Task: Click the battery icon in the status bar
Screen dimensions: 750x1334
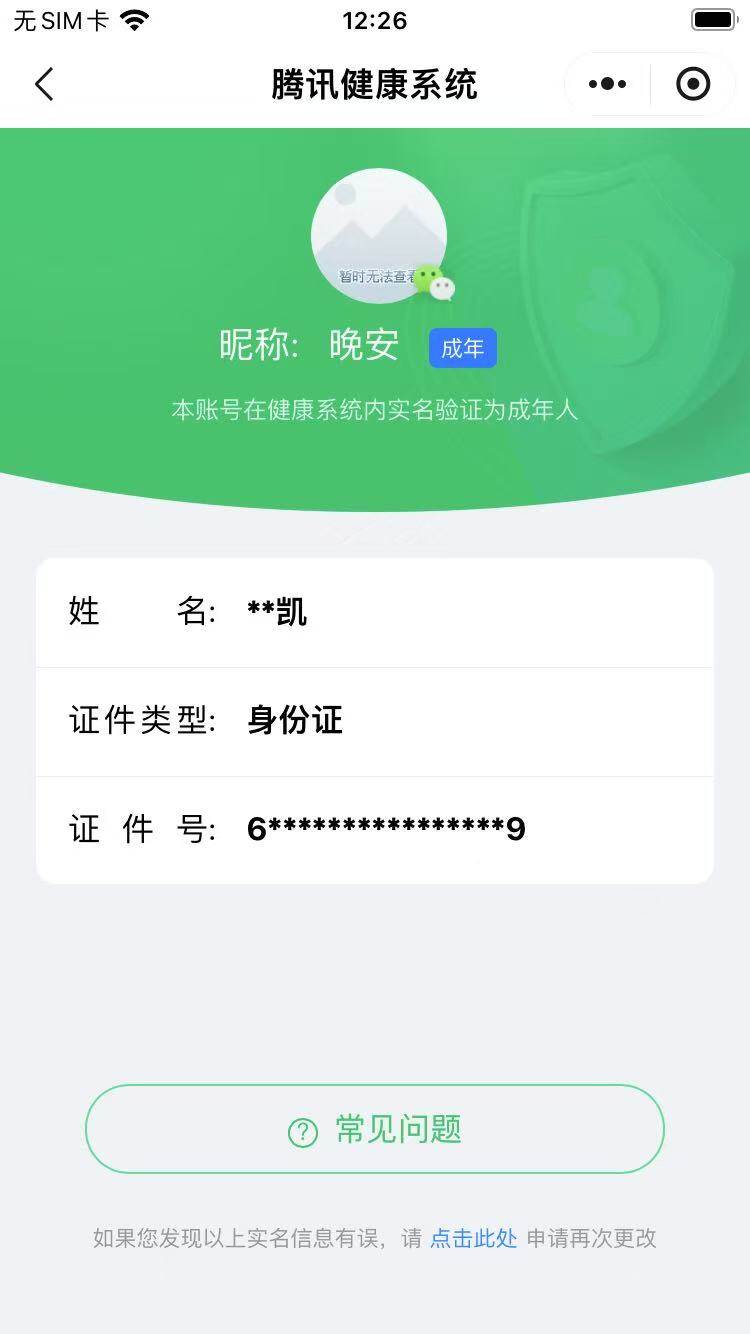Action: (x=713, y=18)
